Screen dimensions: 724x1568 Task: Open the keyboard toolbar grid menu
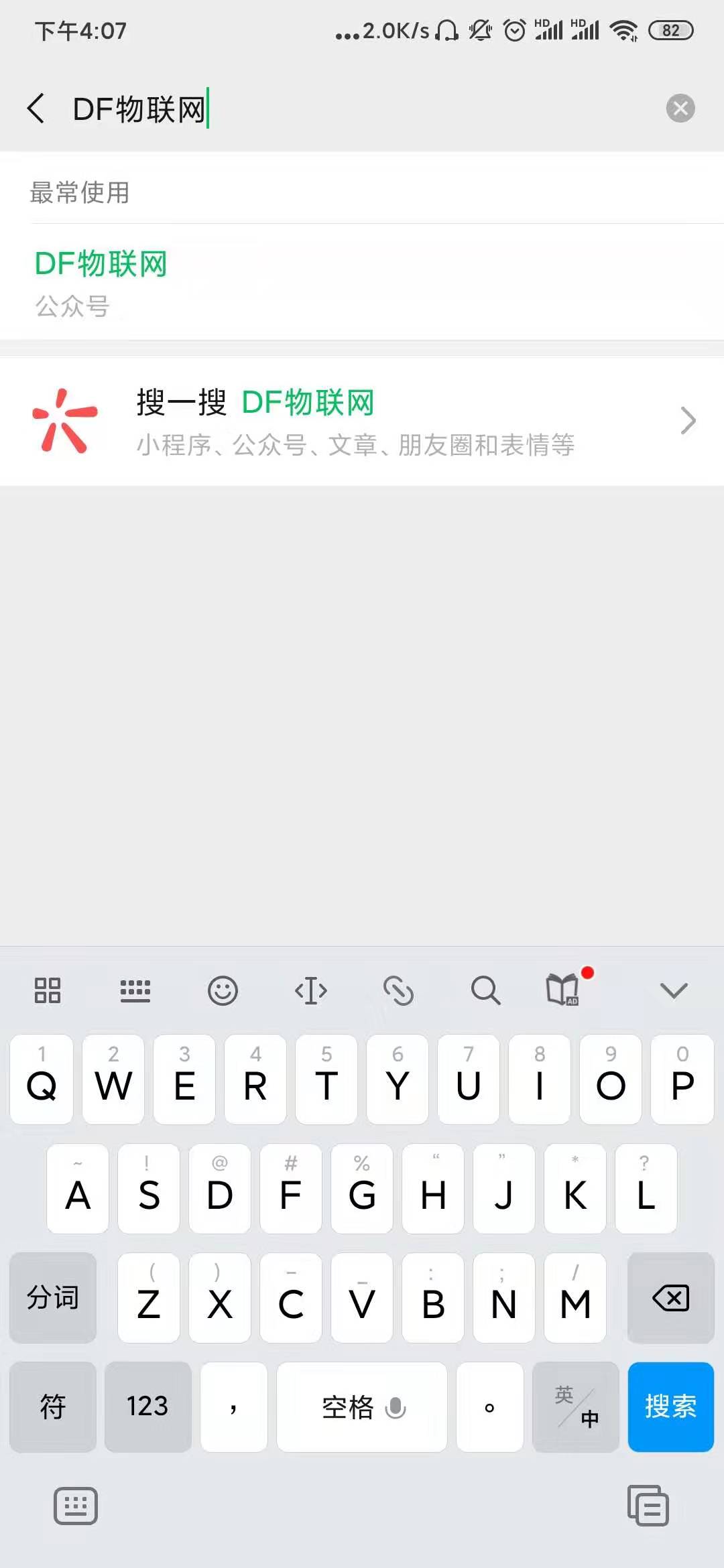48,990
